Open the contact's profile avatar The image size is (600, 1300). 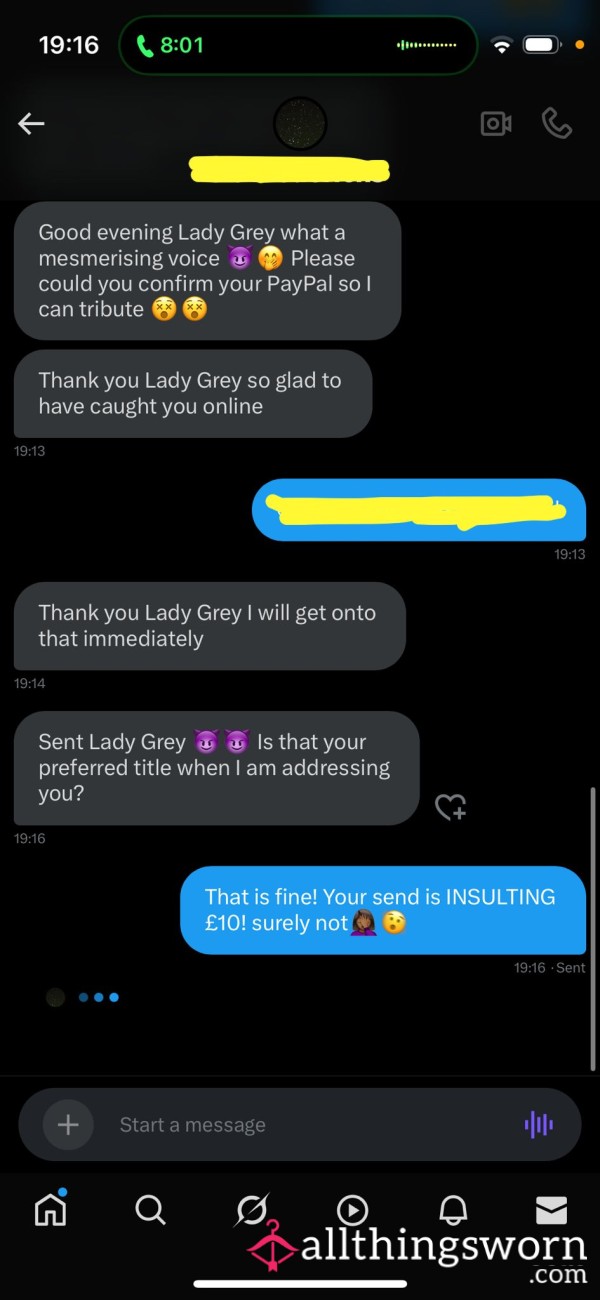tap(300, 124)
